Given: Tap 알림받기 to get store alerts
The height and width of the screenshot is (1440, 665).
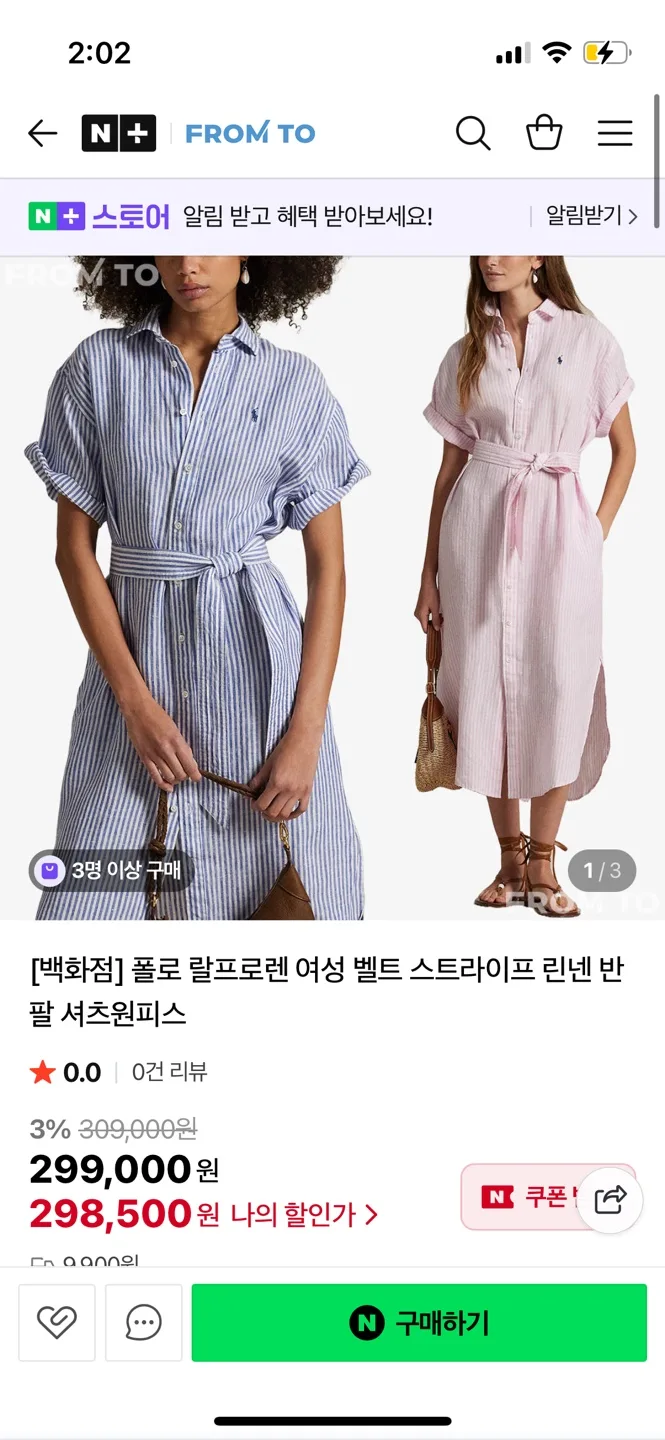Looking at the screenshot, I should coord(590,216).
